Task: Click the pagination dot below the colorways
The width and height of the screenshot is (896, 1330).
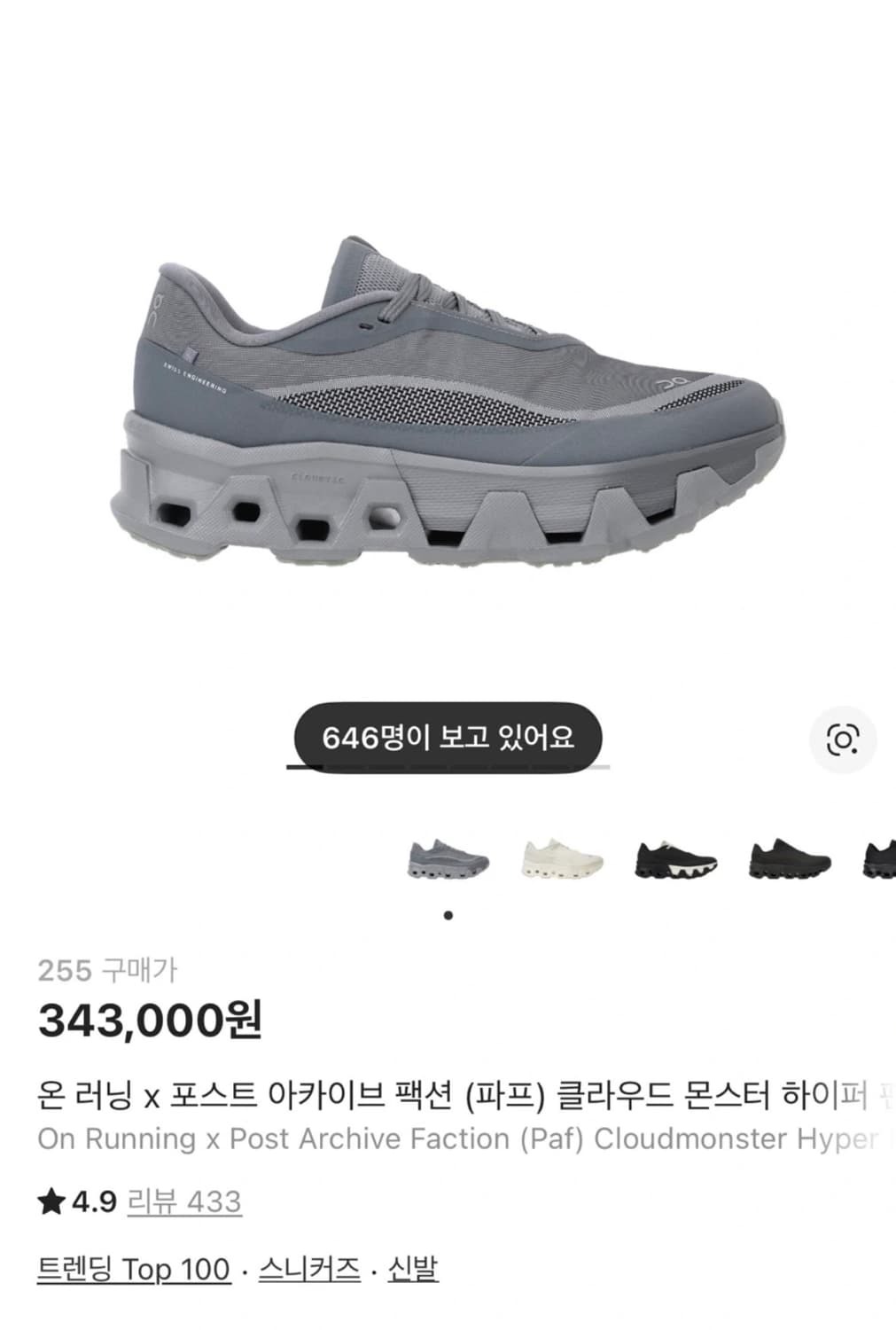Action: tap(448, 915)
